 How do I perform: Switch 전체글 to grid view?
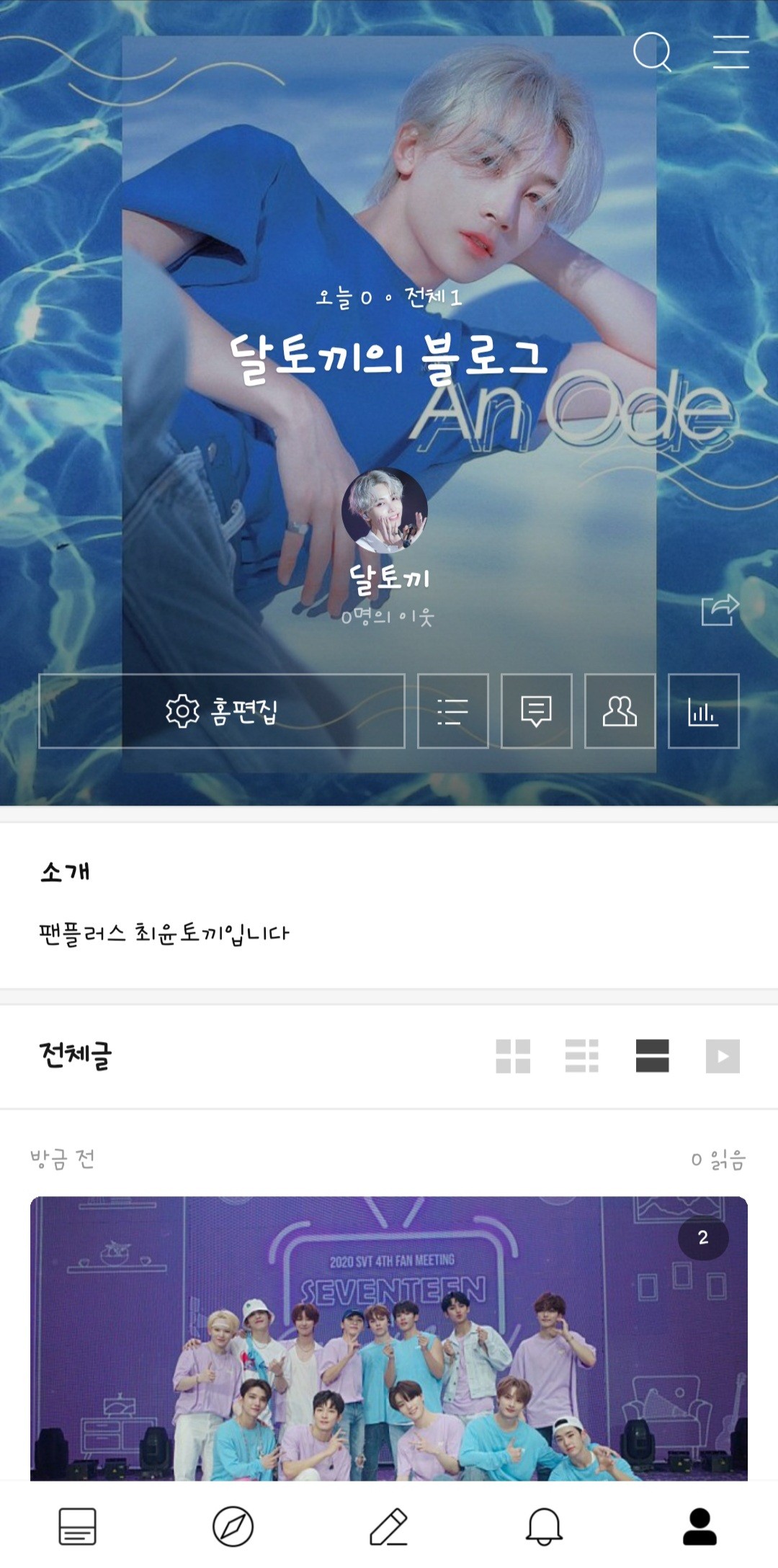tap(513, 1056)
